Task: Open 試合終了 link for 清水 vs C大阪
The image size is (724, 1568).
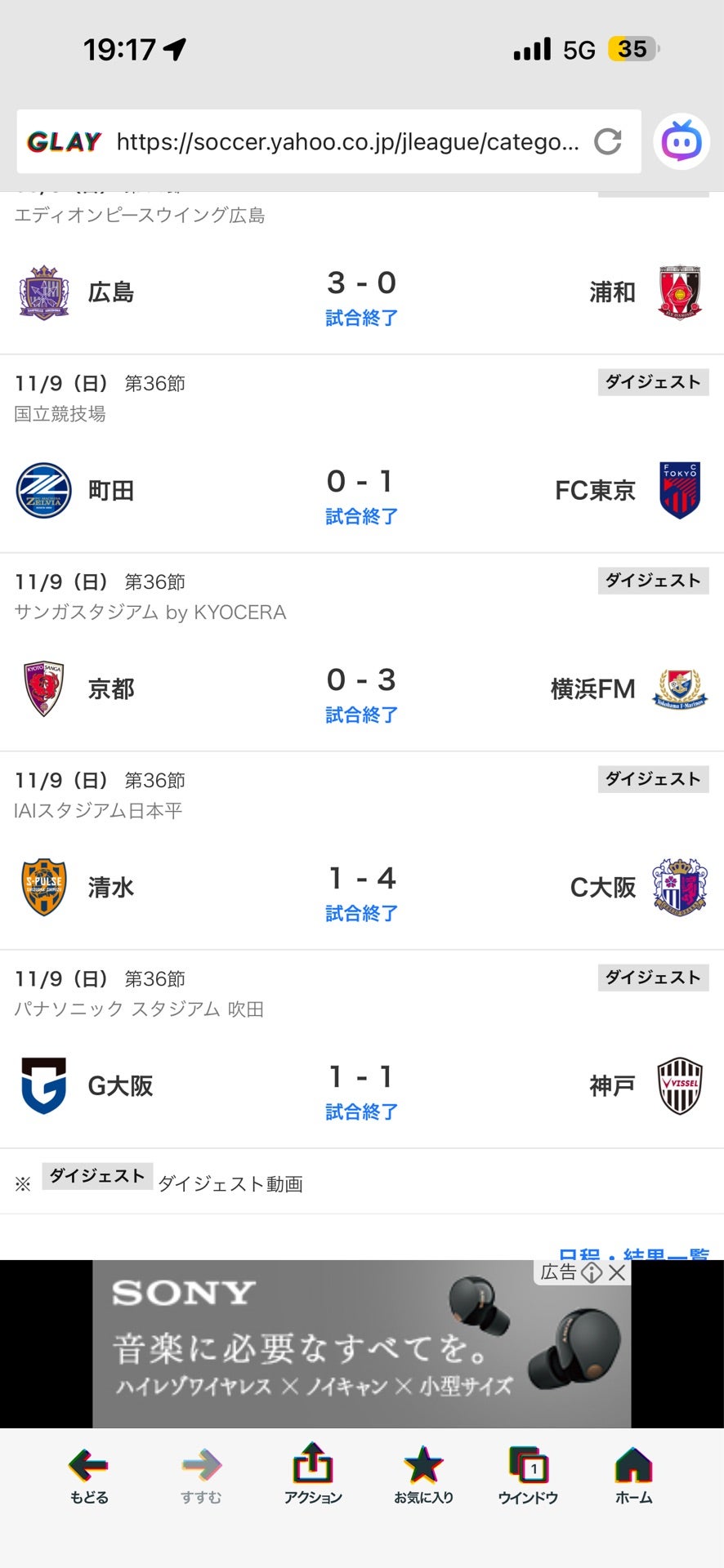Action: click(x=361, y=913)
